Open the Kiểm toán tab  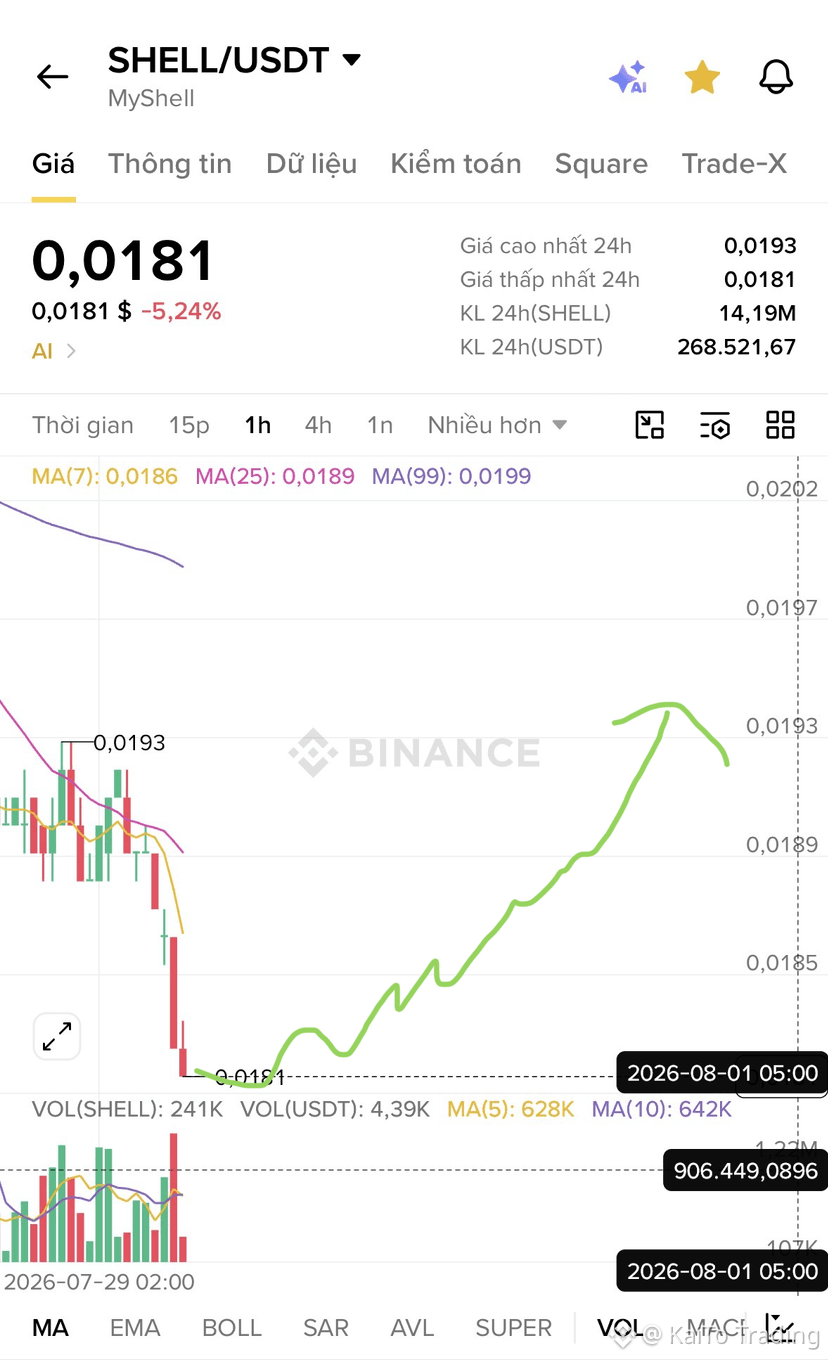click(456, 164)
